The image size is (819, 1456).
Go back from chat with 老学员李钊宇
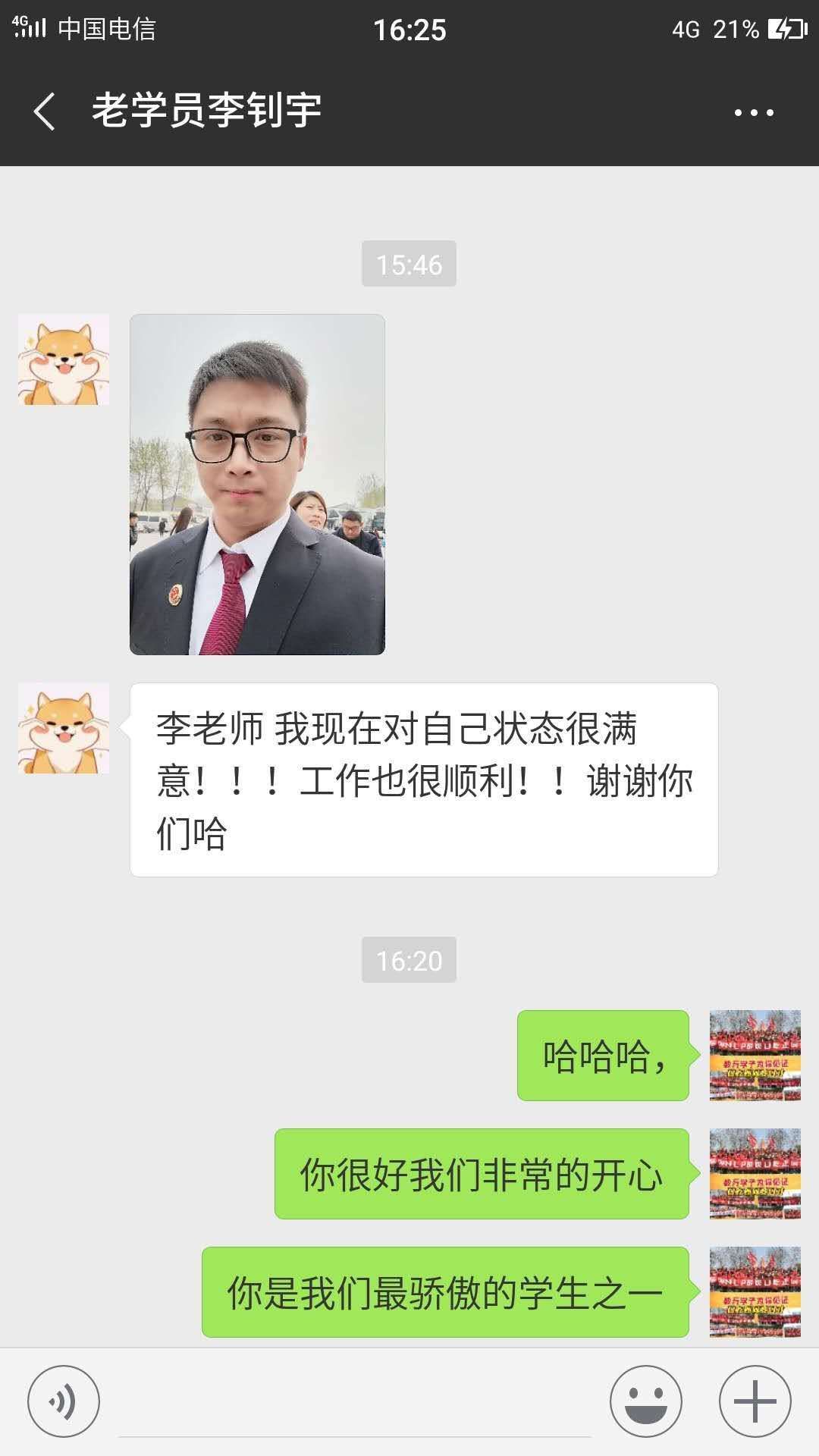(x=45, y=111)
